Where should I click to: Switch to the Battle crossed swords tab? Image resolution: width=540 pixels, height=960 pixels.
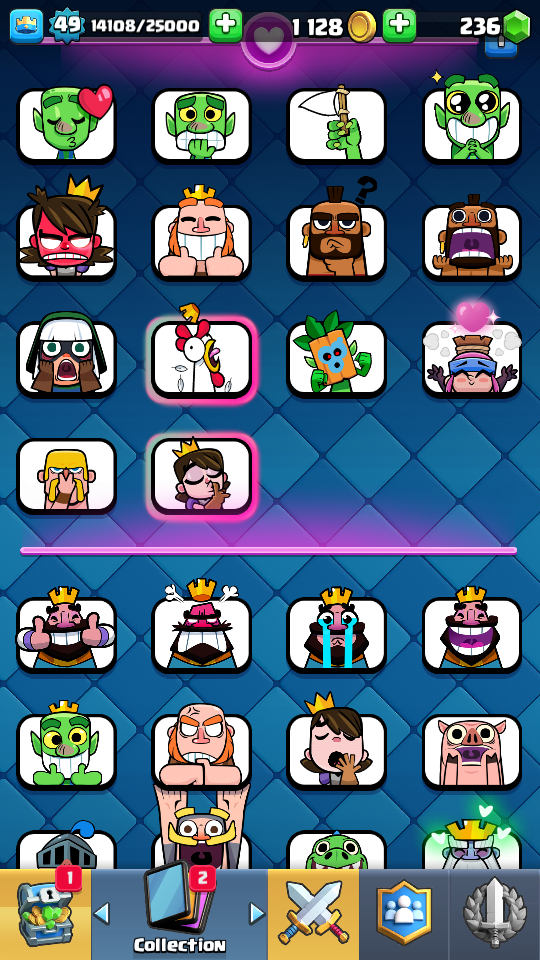tap(313, 914)
